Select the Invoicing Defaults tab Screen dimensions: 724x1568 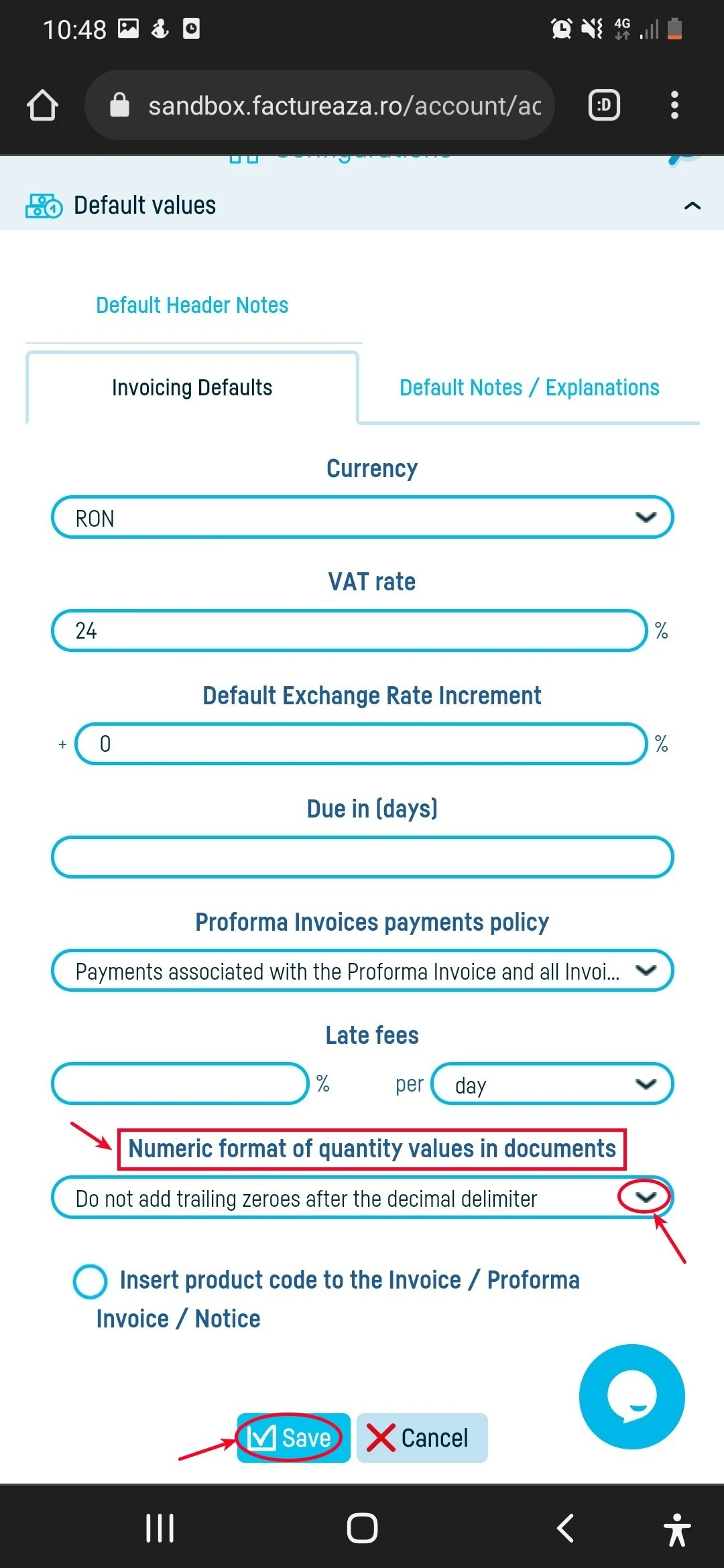point(192,387)
